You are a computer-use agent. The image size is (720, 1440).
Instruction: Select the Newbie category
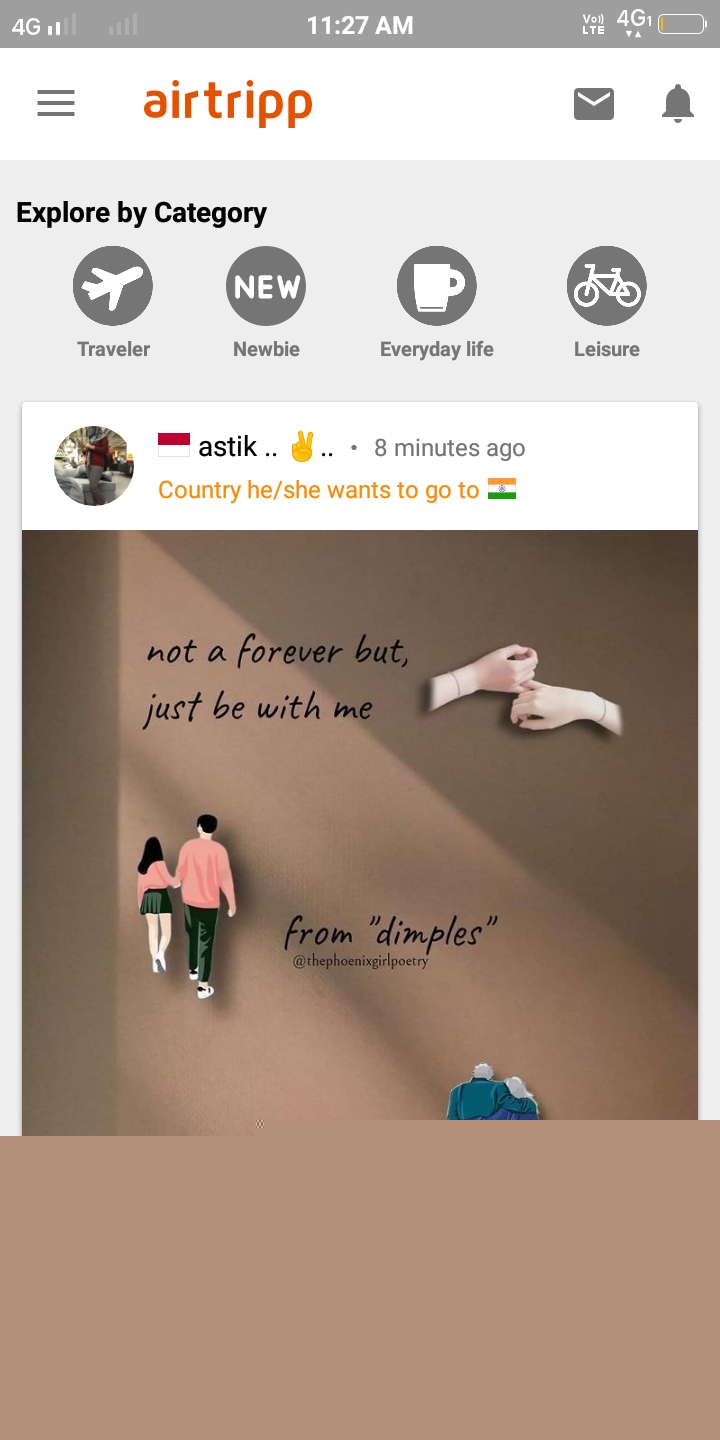pyautogui.click(x=266, y=286)
